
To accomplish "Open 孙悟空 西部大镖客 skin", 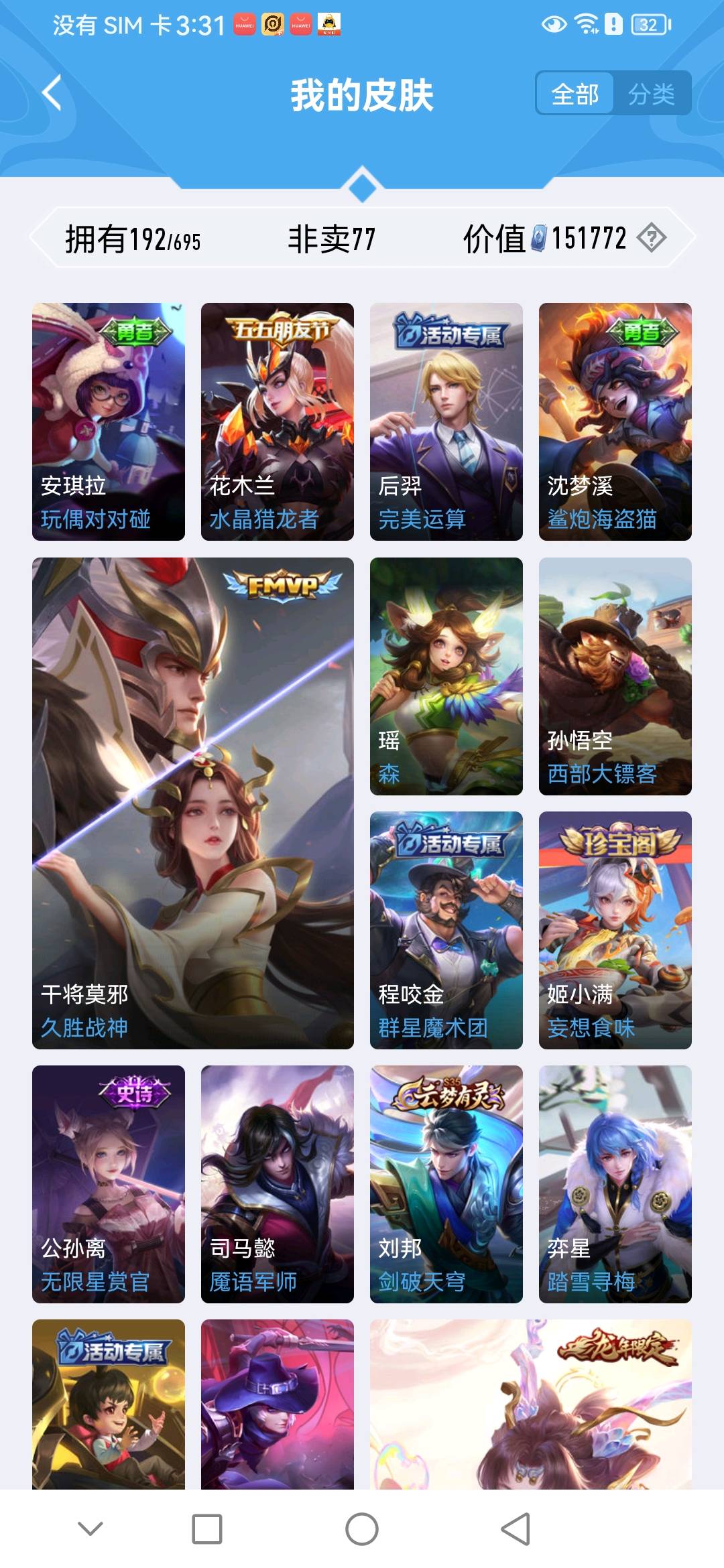I will [615, 676].
